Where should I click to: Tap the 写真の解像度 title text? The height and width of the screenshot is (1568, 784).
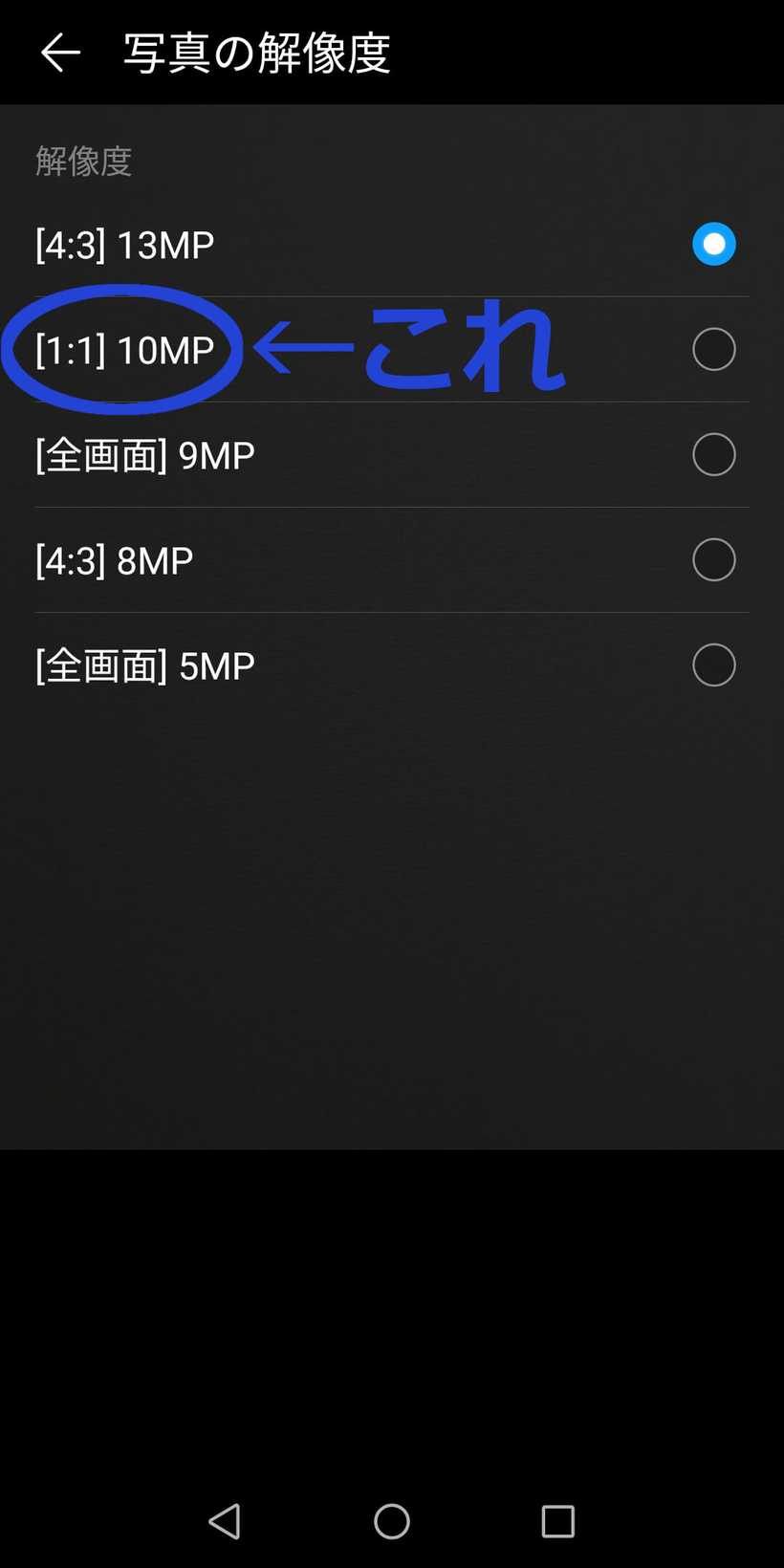[x=255, y=54]
